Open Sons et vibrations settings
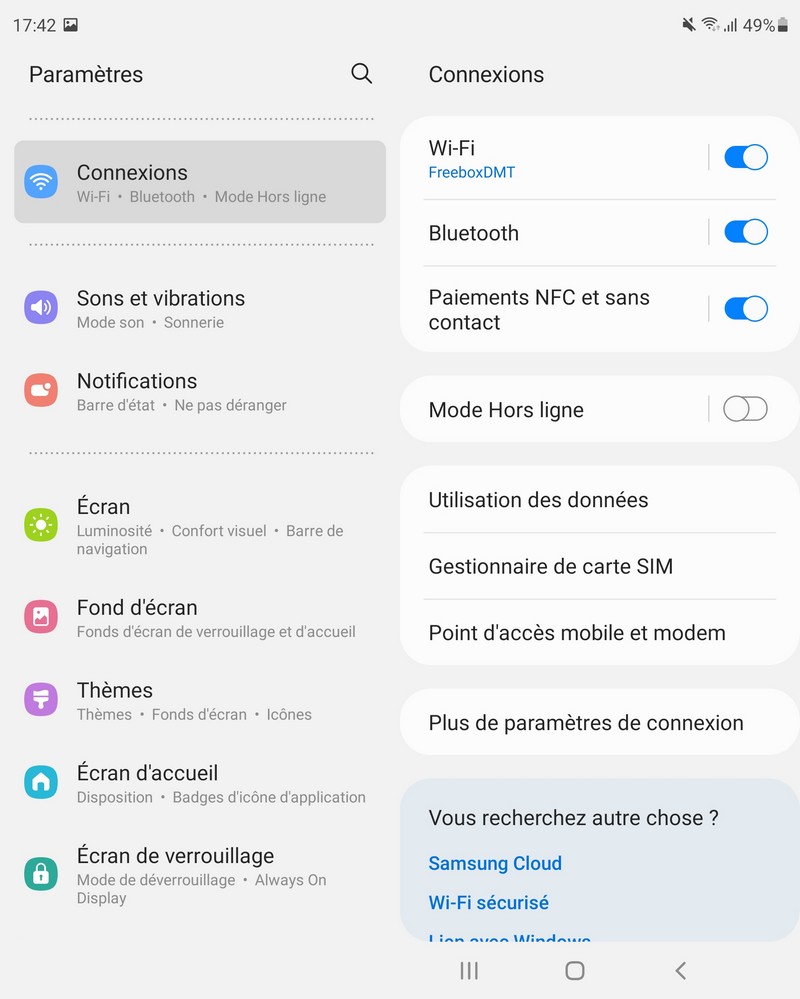Screen dimensions: 800x999 (200, 309)
